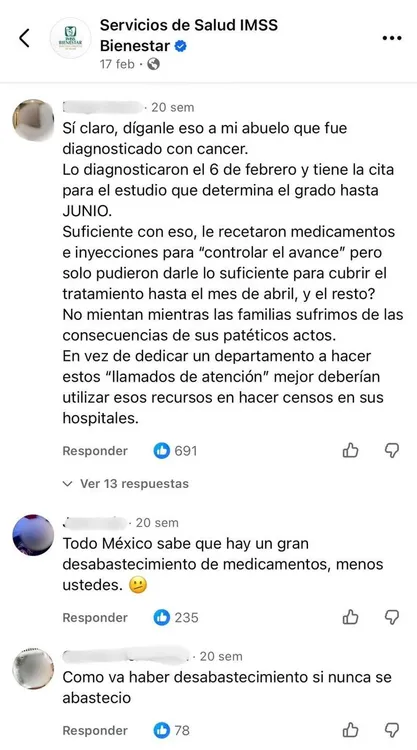
Task: Like the comment with 235 reactions
Action: [x=351, y=618]
